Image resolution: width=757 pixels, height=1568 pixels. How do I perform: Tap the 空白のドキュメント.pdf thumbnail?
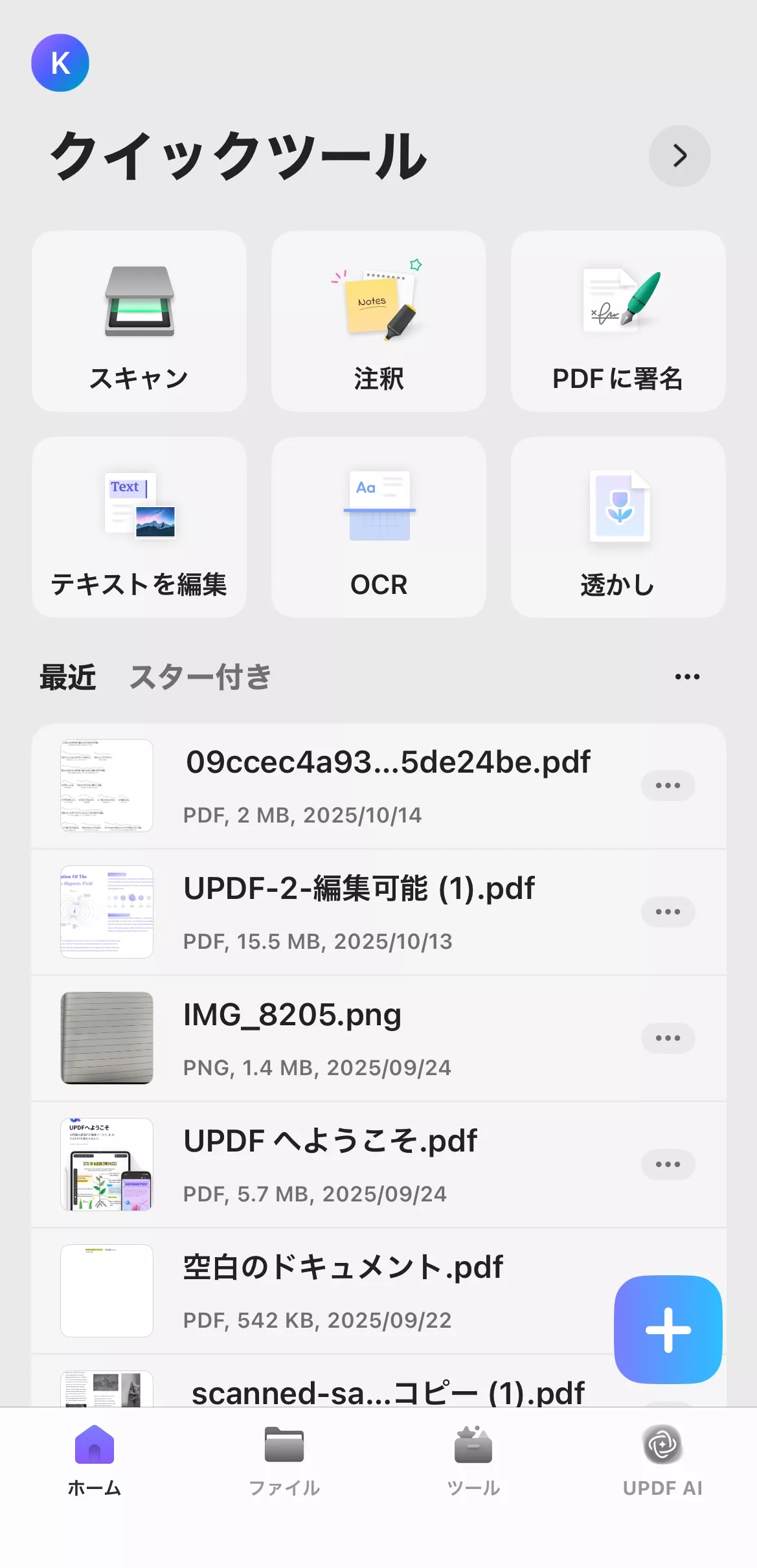106,1291
